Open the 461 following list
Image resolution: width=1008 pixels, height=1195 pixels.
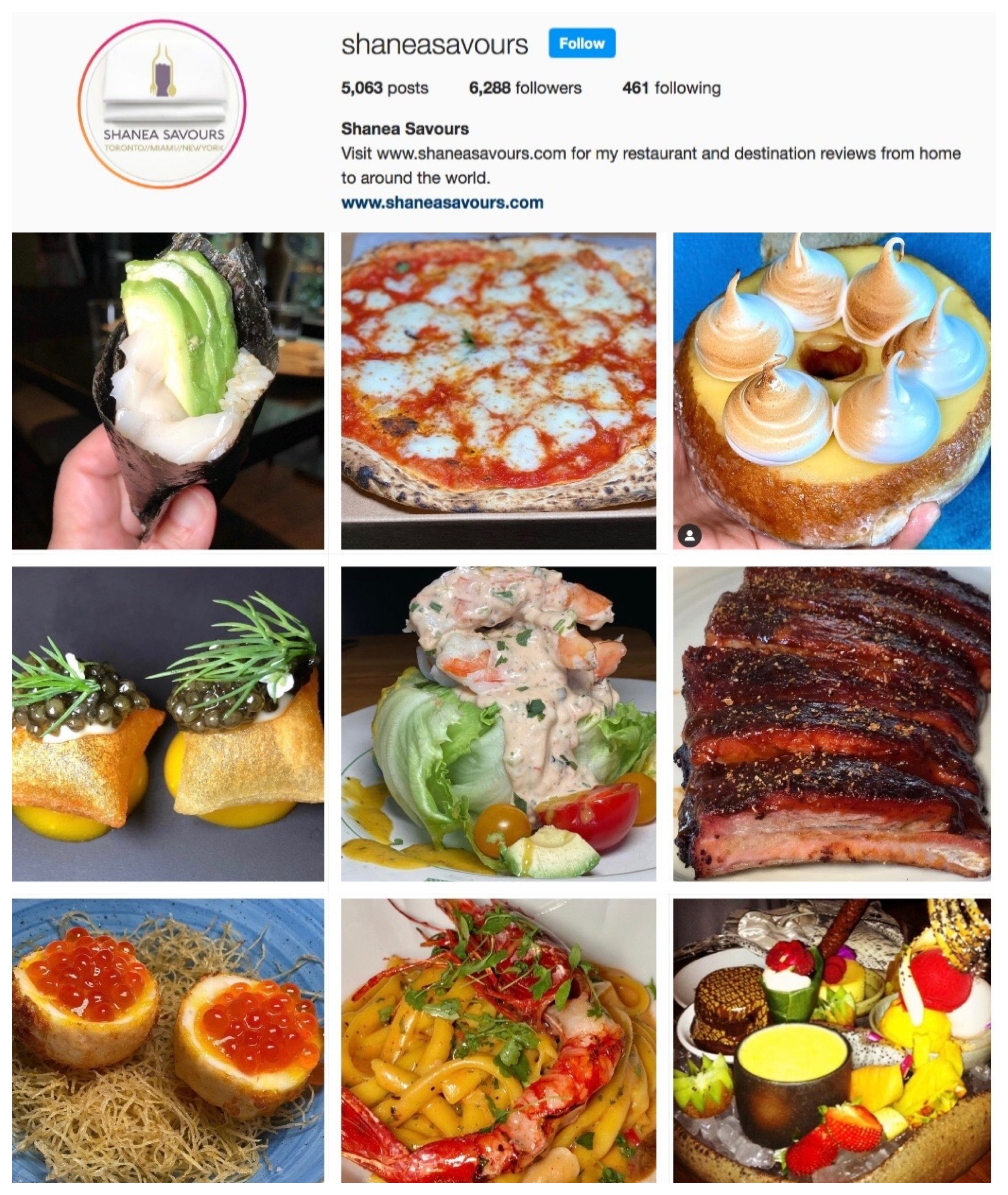pyautogui.click(x=671, y=88)
